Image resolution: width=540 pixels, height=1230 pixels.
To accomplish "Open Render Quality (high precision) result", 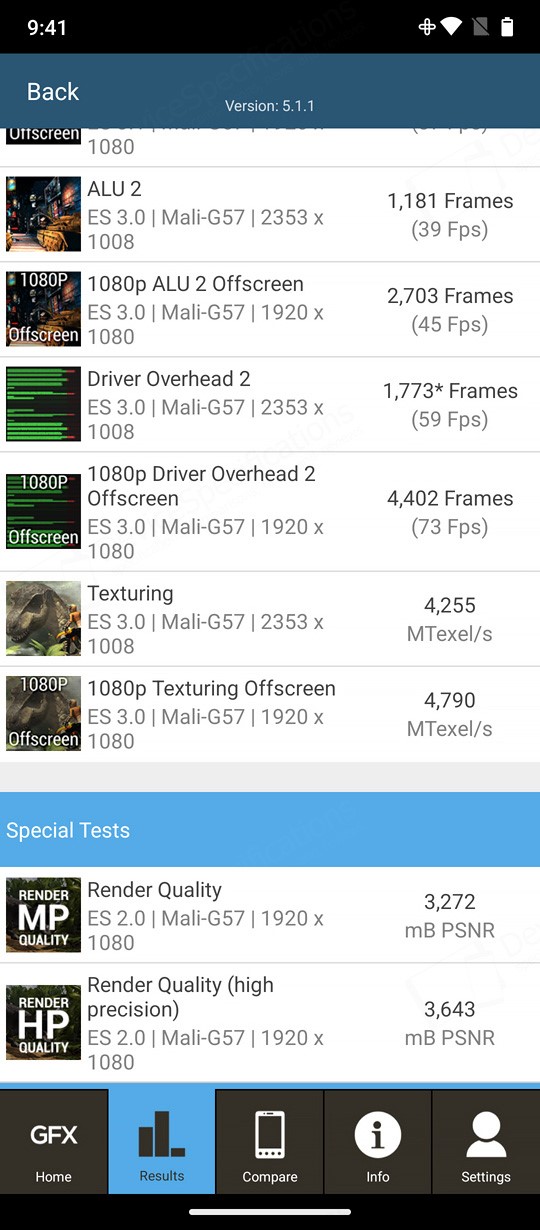I will (270, 1023).
